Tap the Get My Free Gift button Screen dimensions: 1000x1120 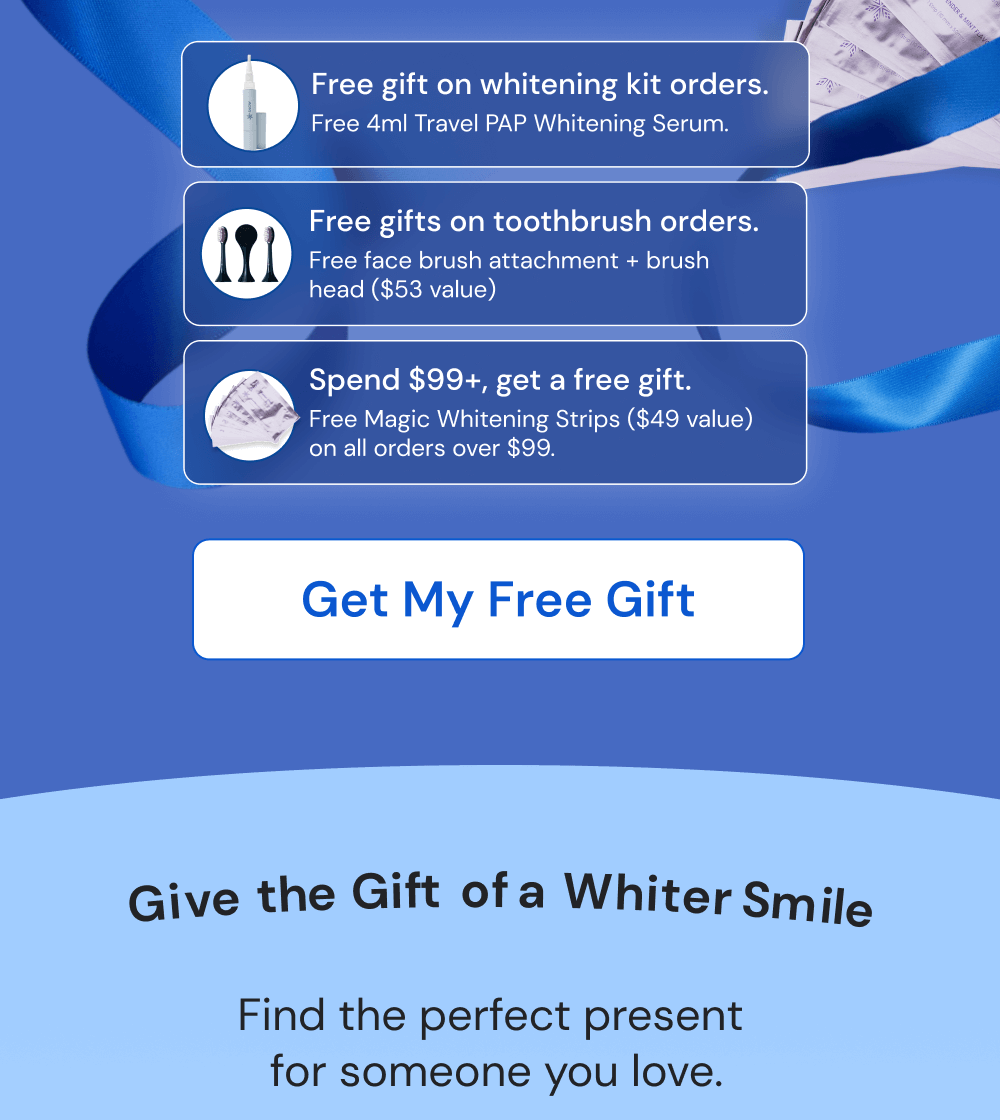pos(498,599)
